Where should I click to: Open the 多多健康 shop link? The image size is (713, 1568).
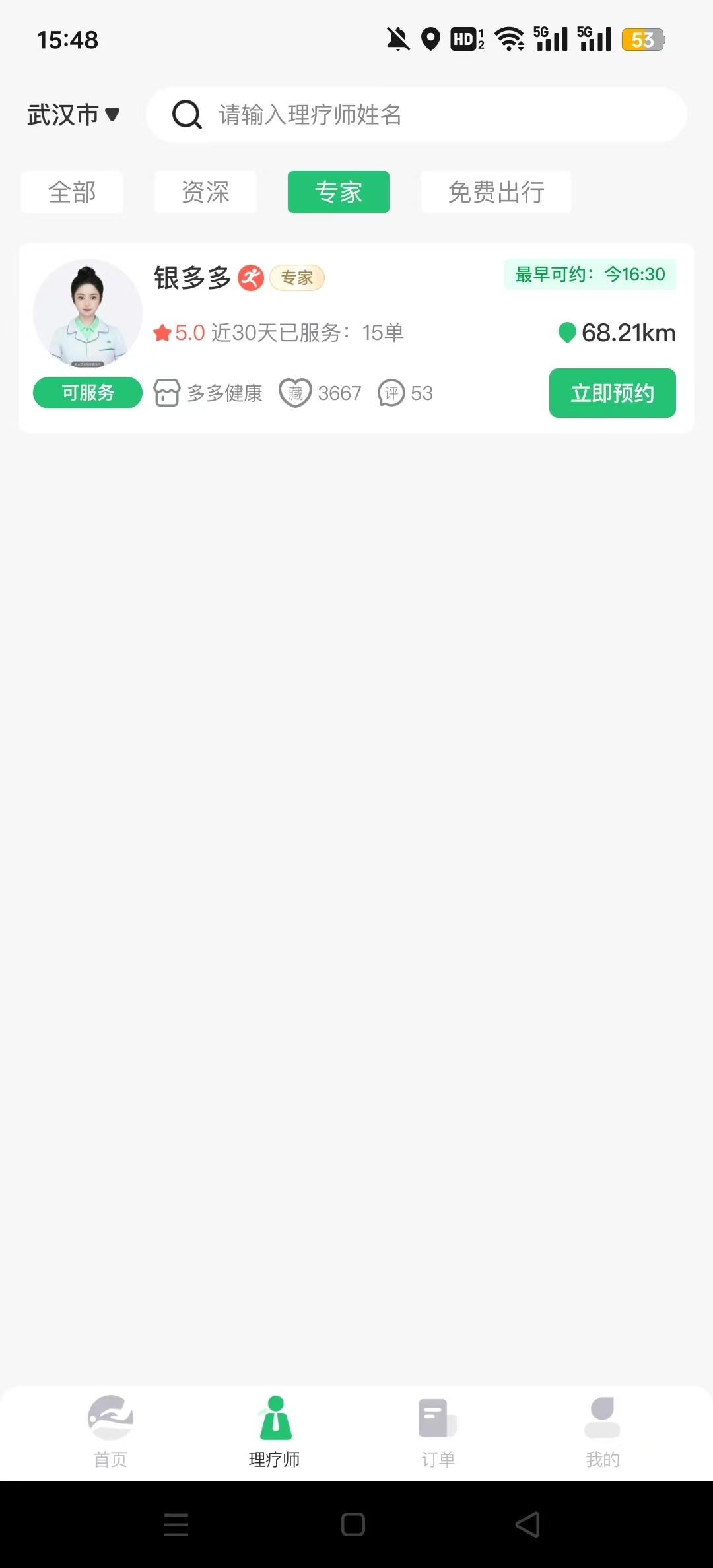pos(208,393)
